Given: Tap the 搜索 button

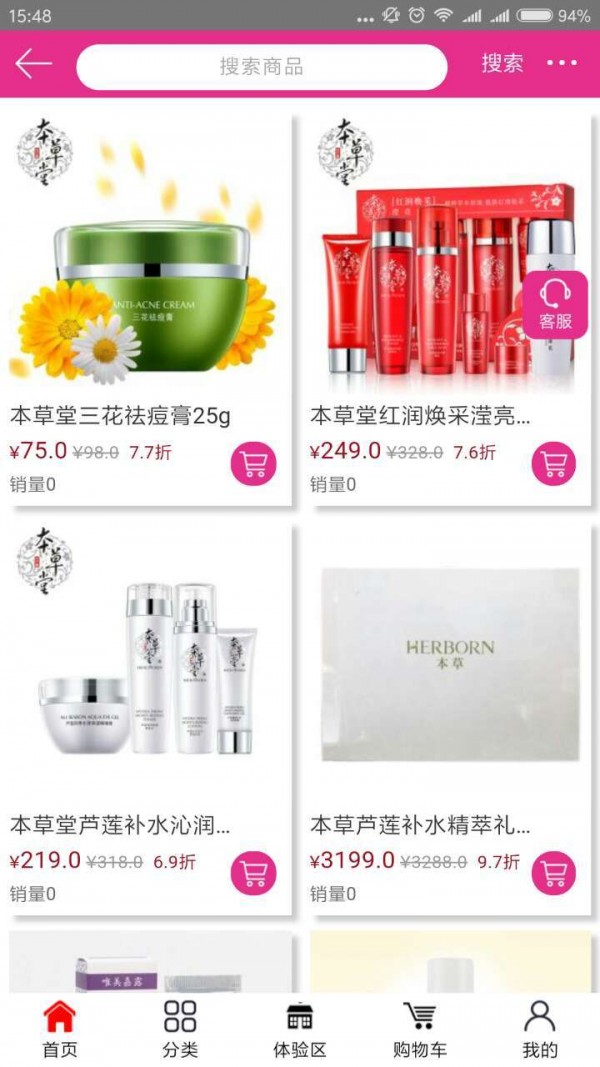Looking at the screenshot, I should pyautogui.click(x=502, y=64).
